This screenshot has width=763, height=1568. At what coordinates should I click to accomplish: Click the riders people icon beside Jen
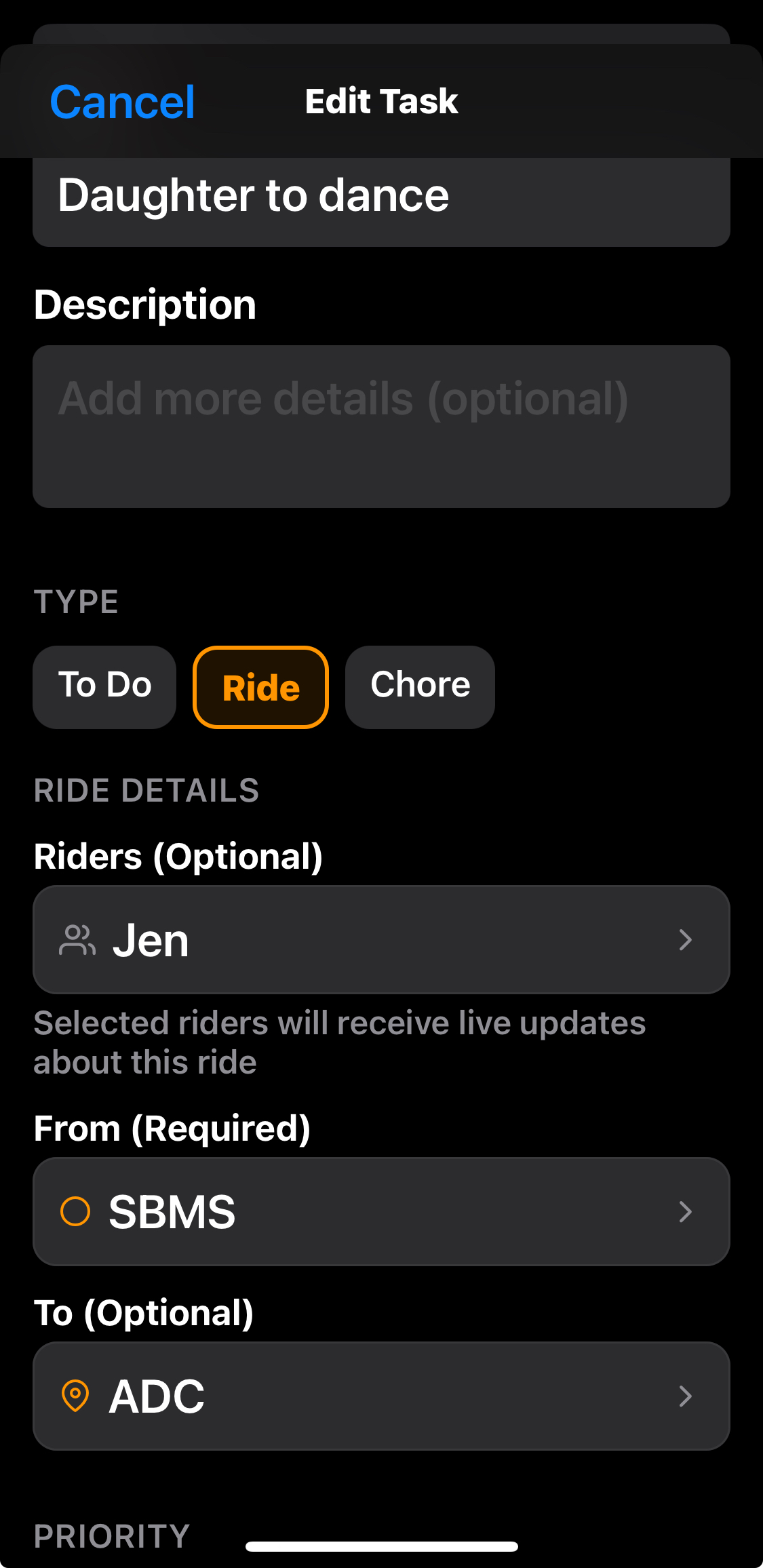pyautogui.click(x=77, y=939)
